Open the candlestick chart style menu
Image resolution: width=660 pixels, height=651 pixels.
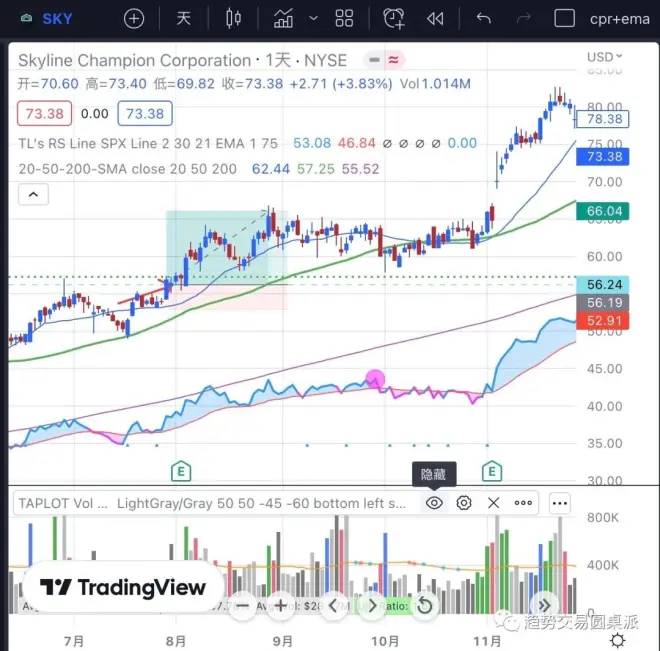234,19
